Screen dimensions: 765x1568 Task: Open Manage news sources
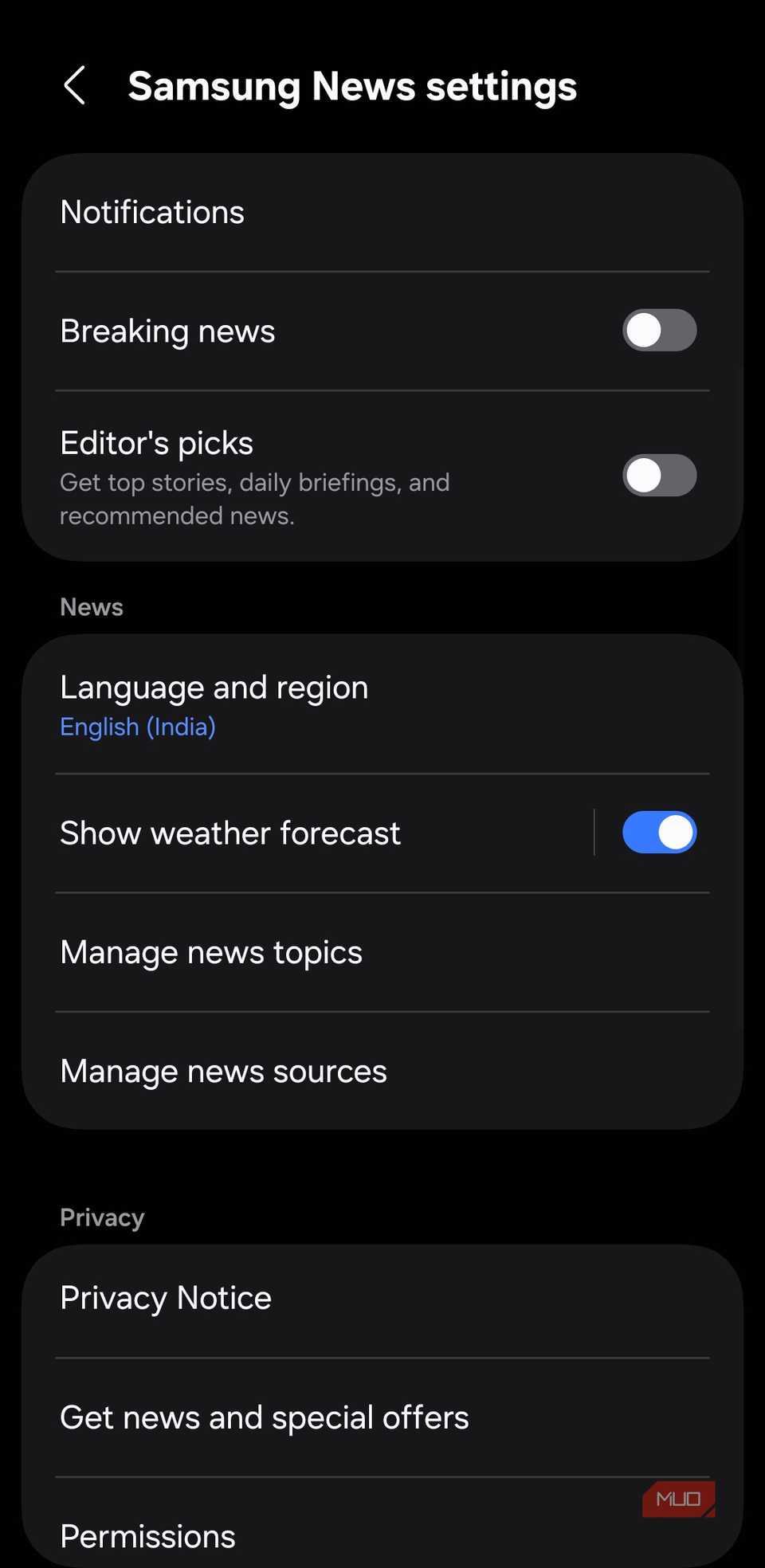click(x=223, y=1071)
